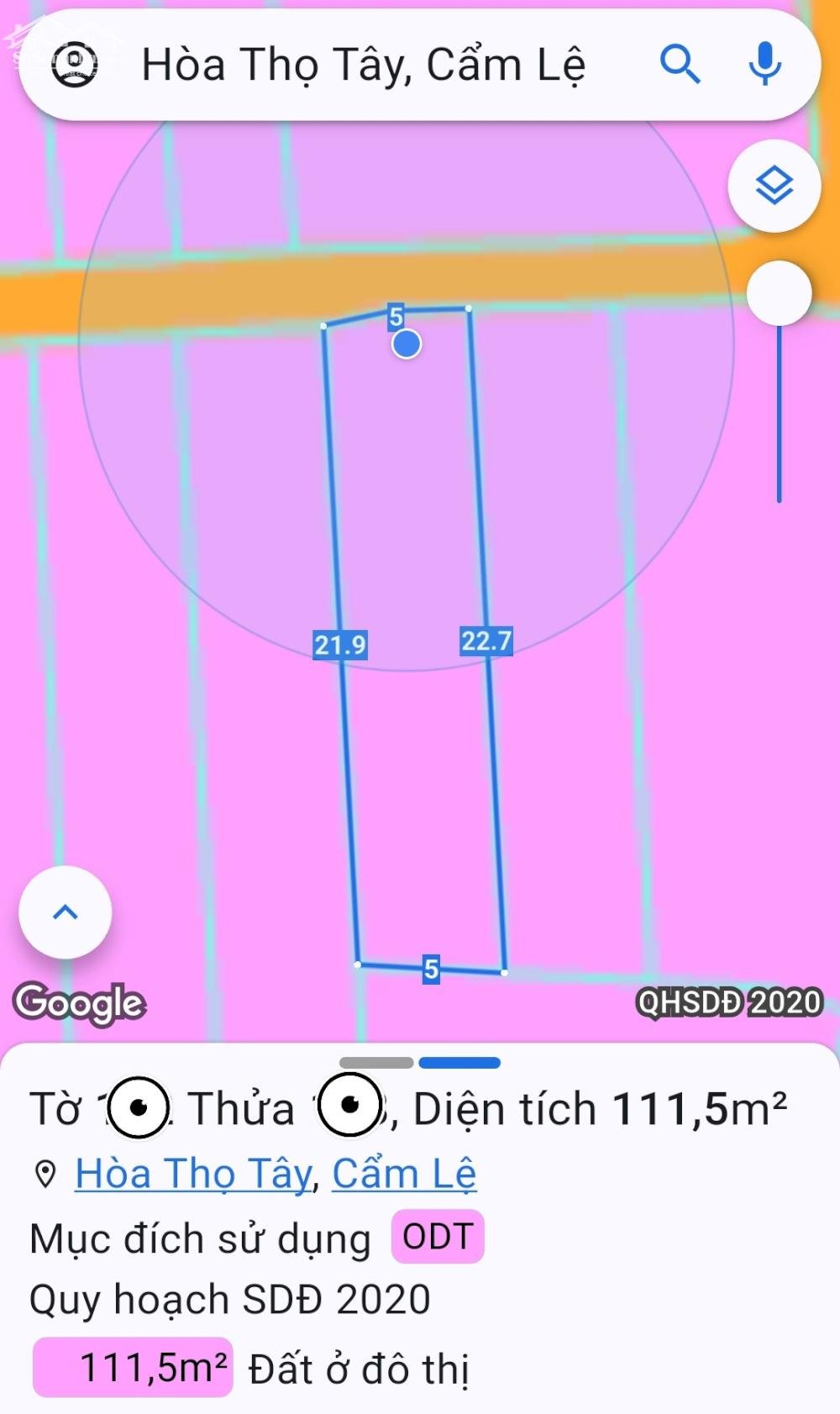
Task: Switch to the second info page via blue indicator
Action: (x=459, y=1061)
